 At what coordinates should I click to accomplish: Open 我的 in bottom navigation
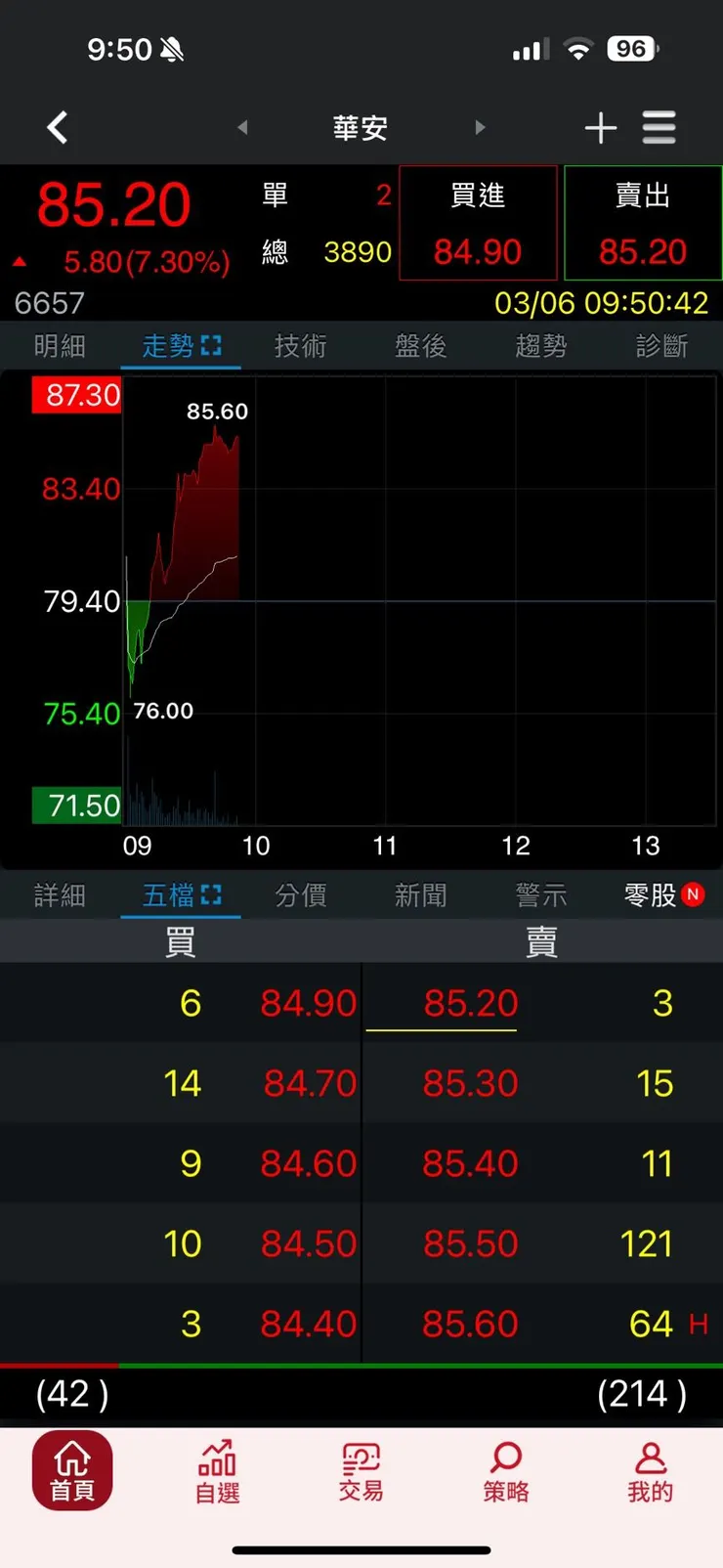pos(650,1470)
